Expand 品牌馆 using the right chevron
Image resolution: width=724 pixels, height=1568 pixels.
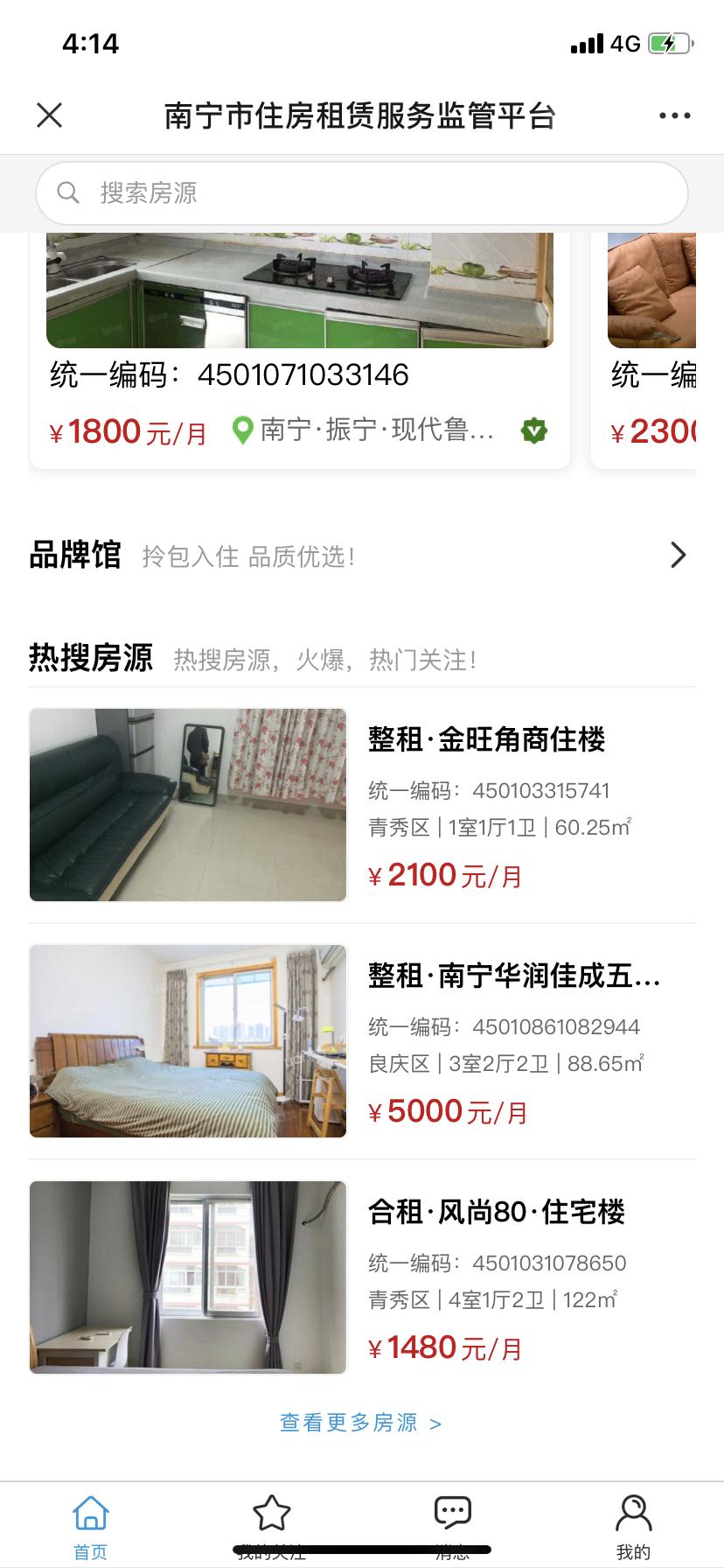click(x=678, y=555)
